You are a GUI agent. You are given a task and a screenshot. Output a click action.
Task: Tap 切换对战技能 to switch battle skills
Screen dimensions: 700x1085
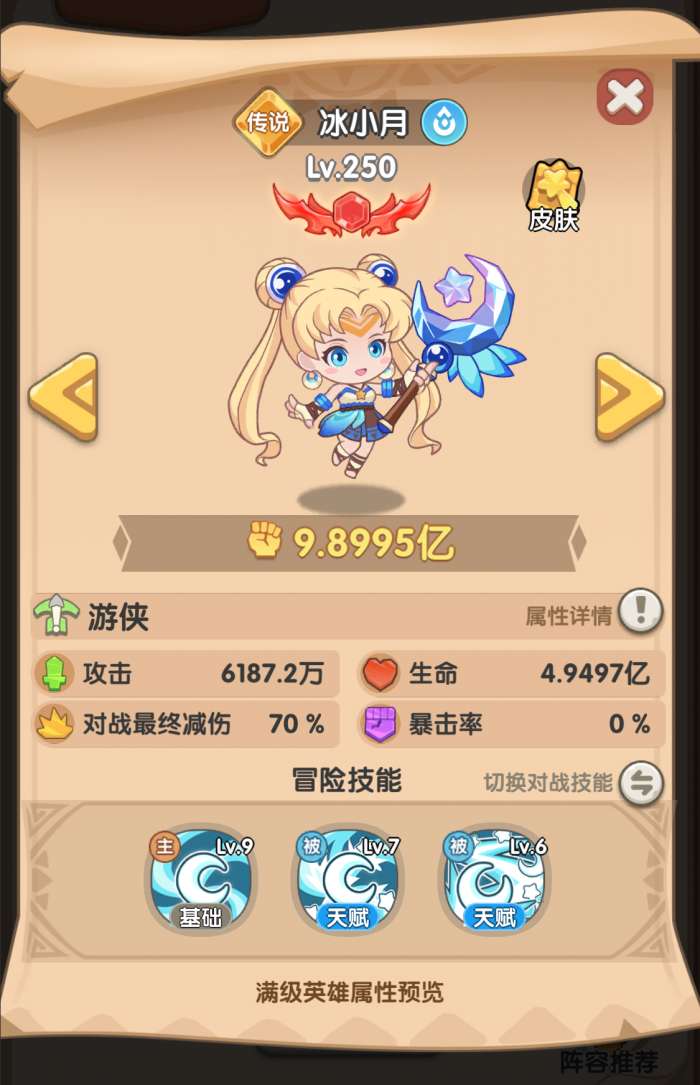tap(640, 783)
